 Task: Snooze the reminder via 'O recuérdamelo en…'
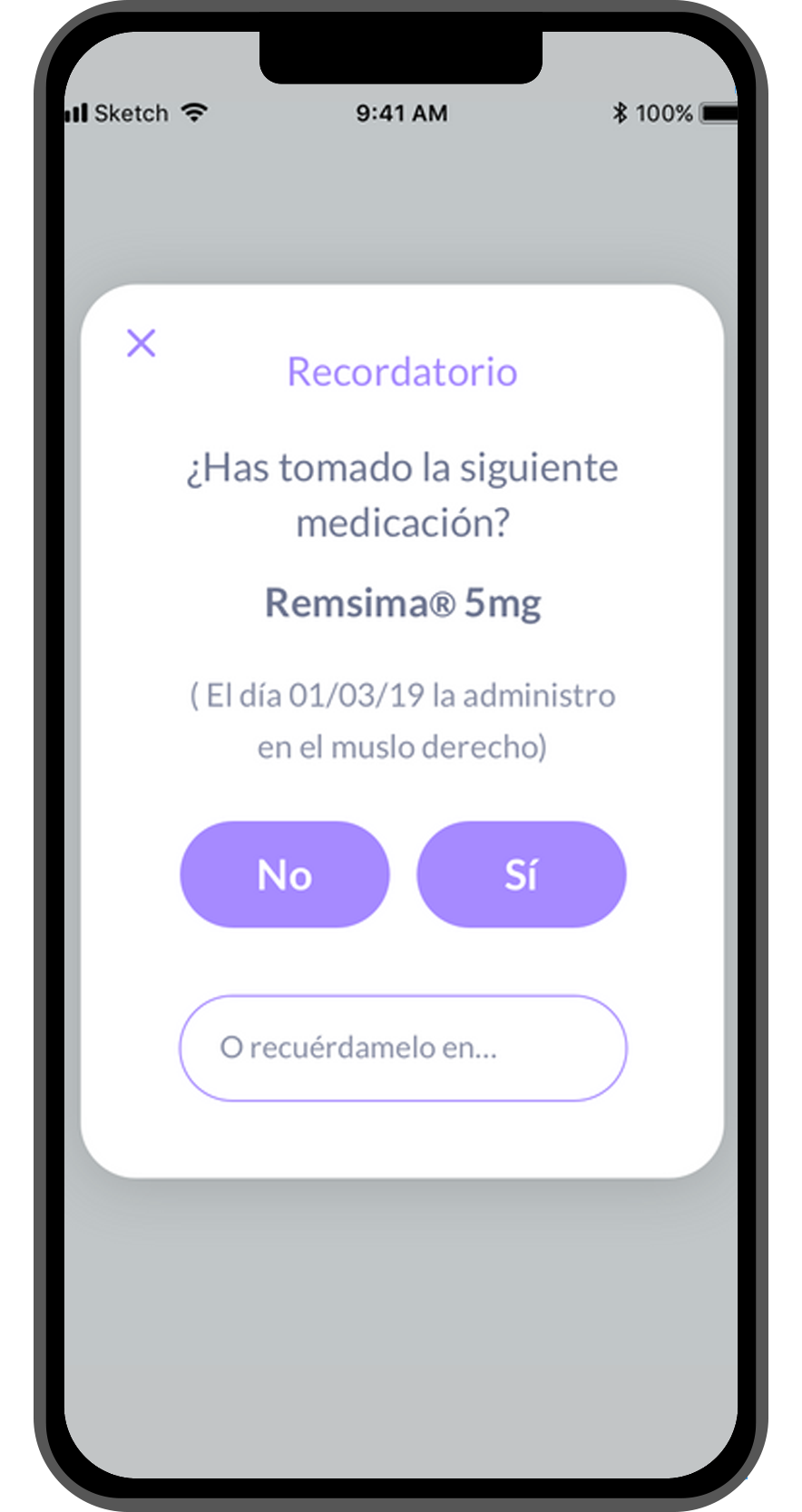pyautogui.click(x=403, y=1048)
